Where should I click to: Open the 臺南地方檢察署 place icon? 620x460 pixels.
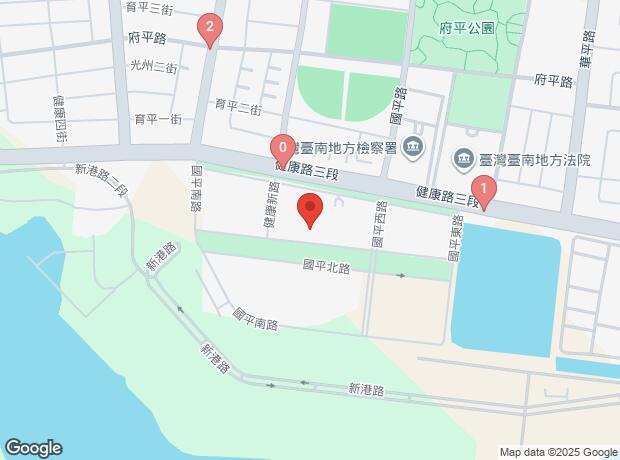(414, 149)
